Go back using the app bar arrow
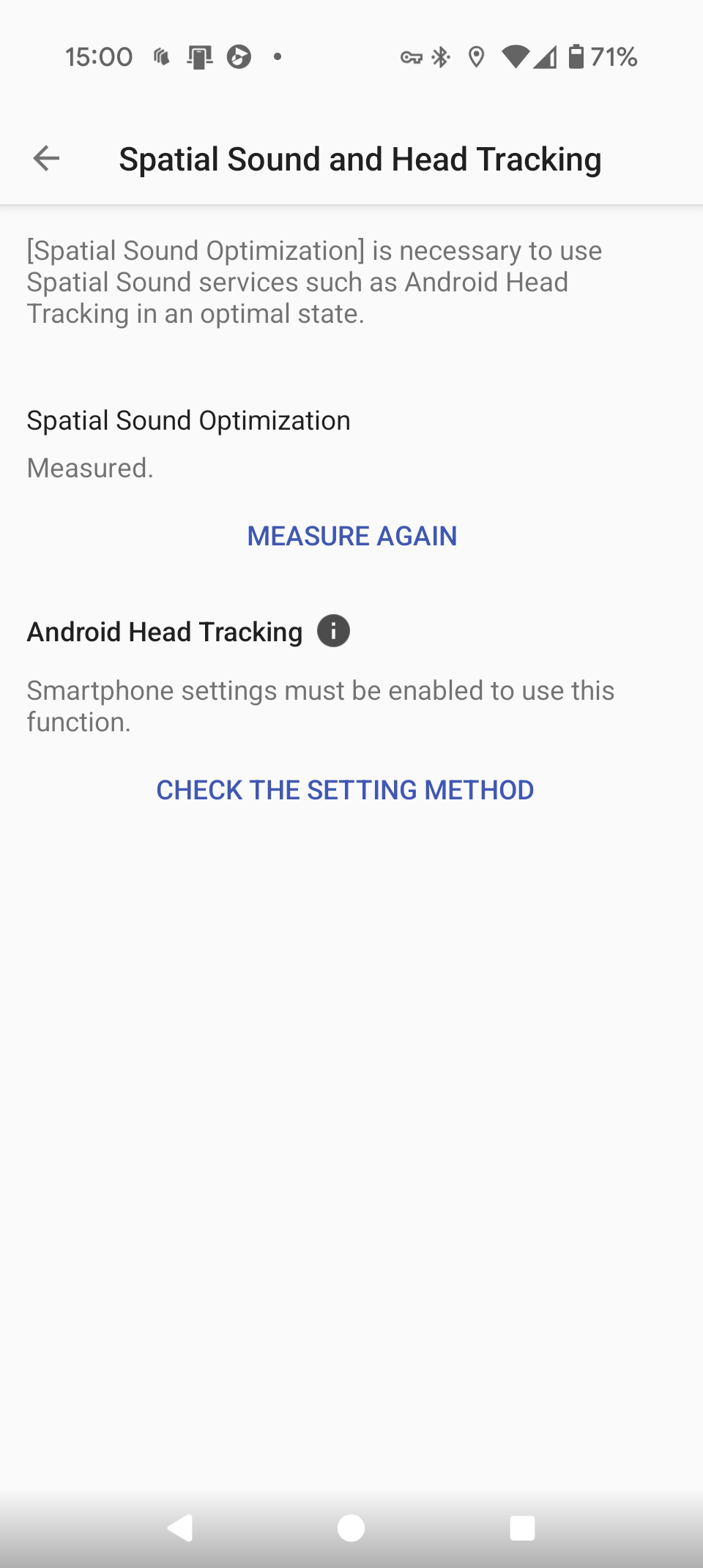The width and height of the screenshot is (703, 1568). (46, 158)
